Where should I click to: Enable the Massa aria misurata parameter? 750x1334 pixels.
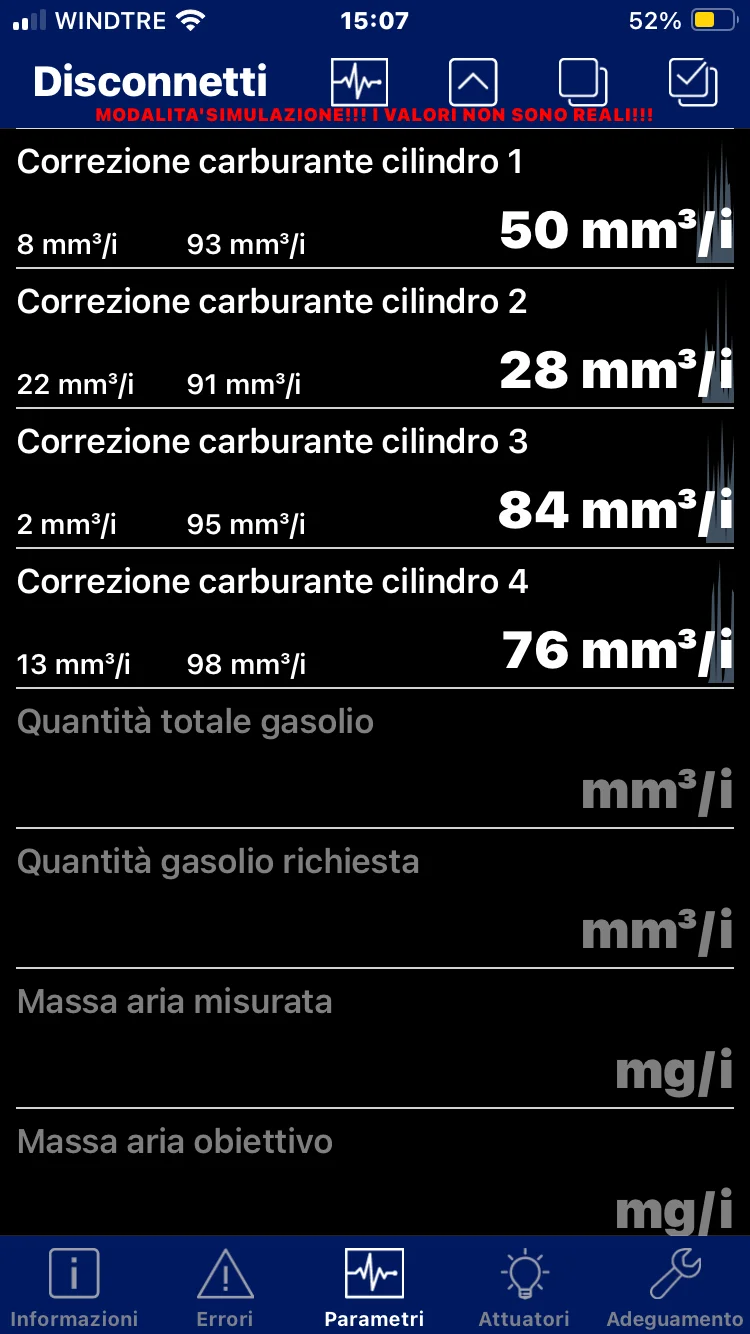tap(375, 1039)
